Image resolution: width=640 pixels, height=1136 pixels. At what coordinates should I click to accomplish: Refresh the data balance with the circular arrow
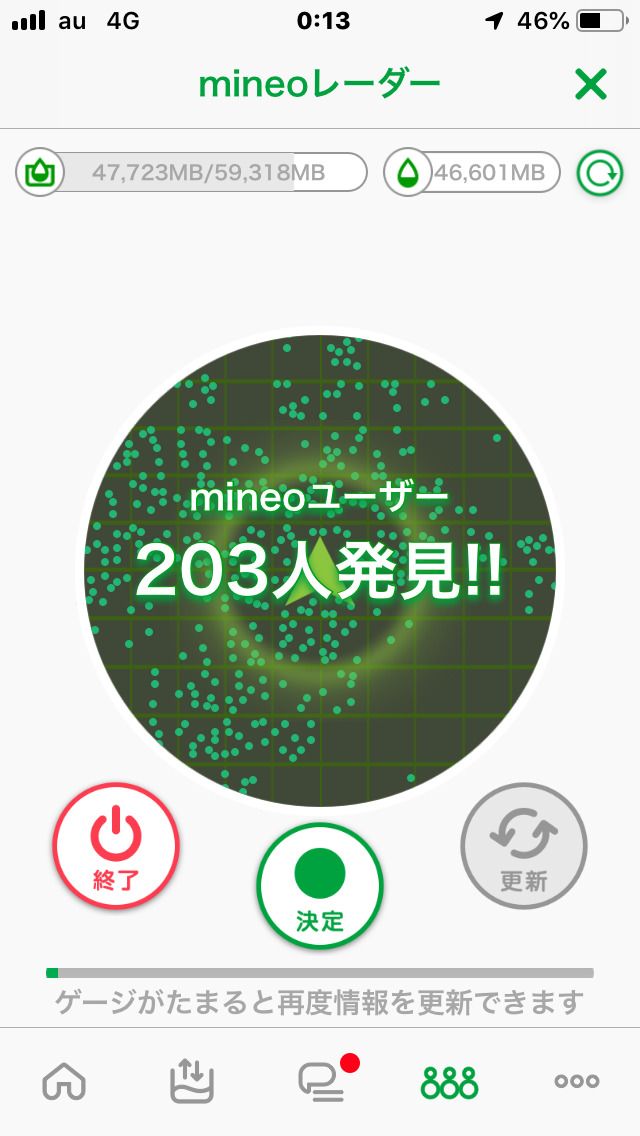click(600, 174)
